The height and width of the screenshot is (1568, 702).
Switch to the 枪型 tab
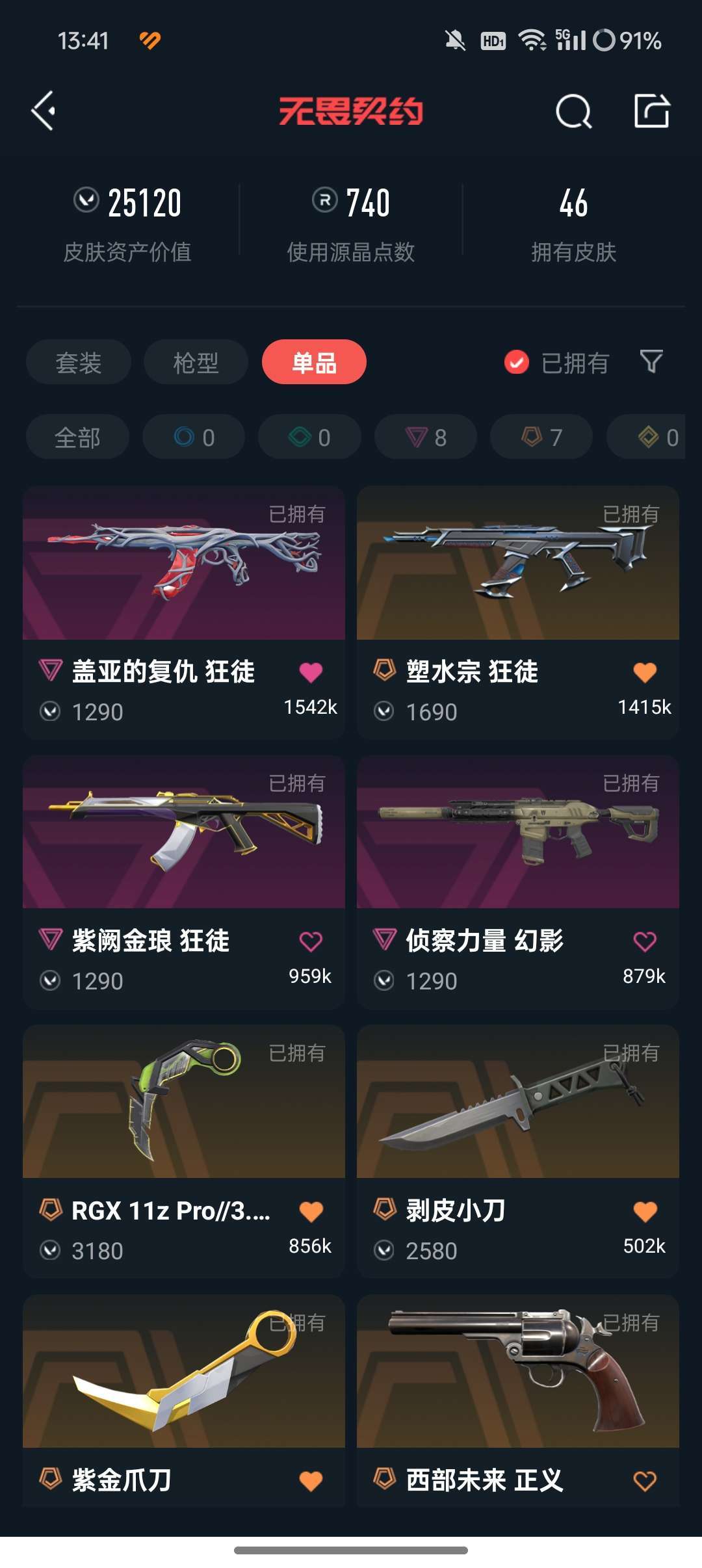click(x=196, y=362)
